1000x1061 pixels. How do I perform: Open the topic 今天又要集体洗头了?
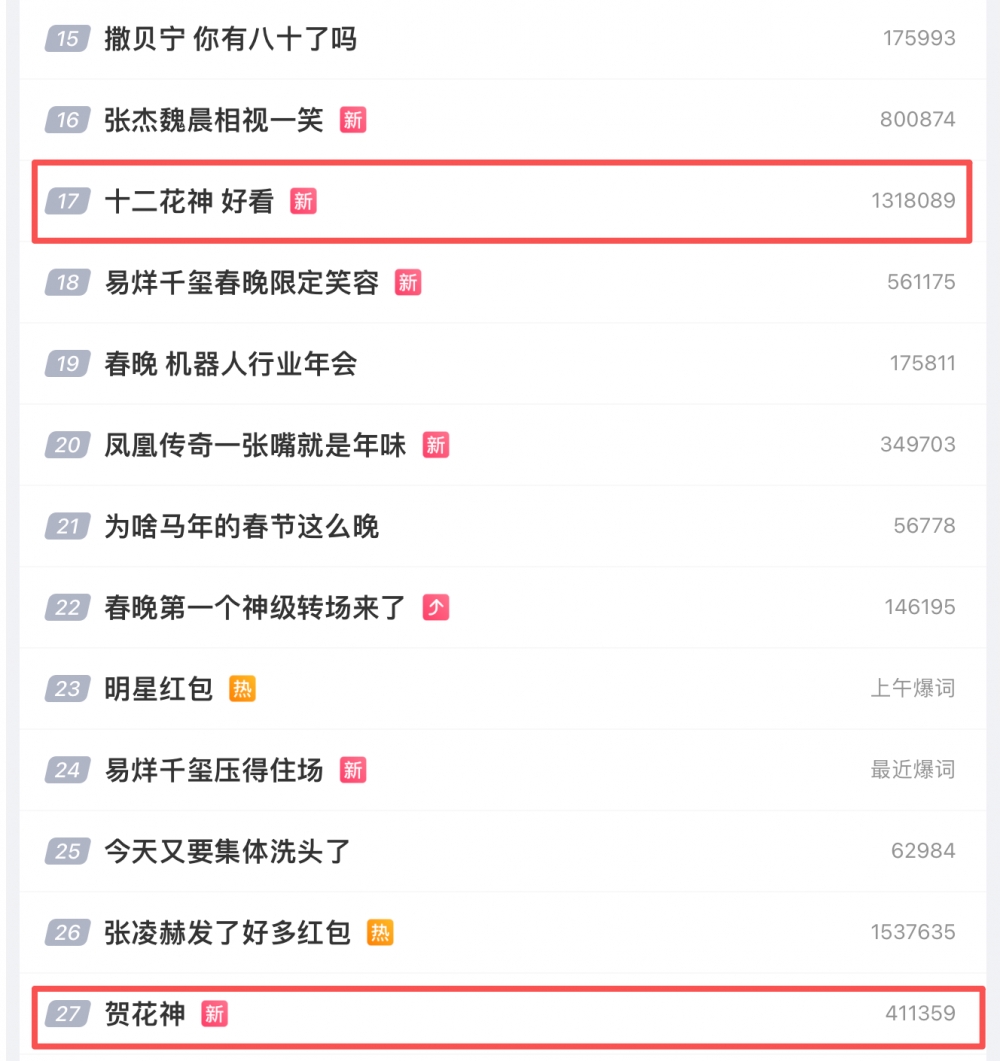pyautogui.click(x=231, y=850)
